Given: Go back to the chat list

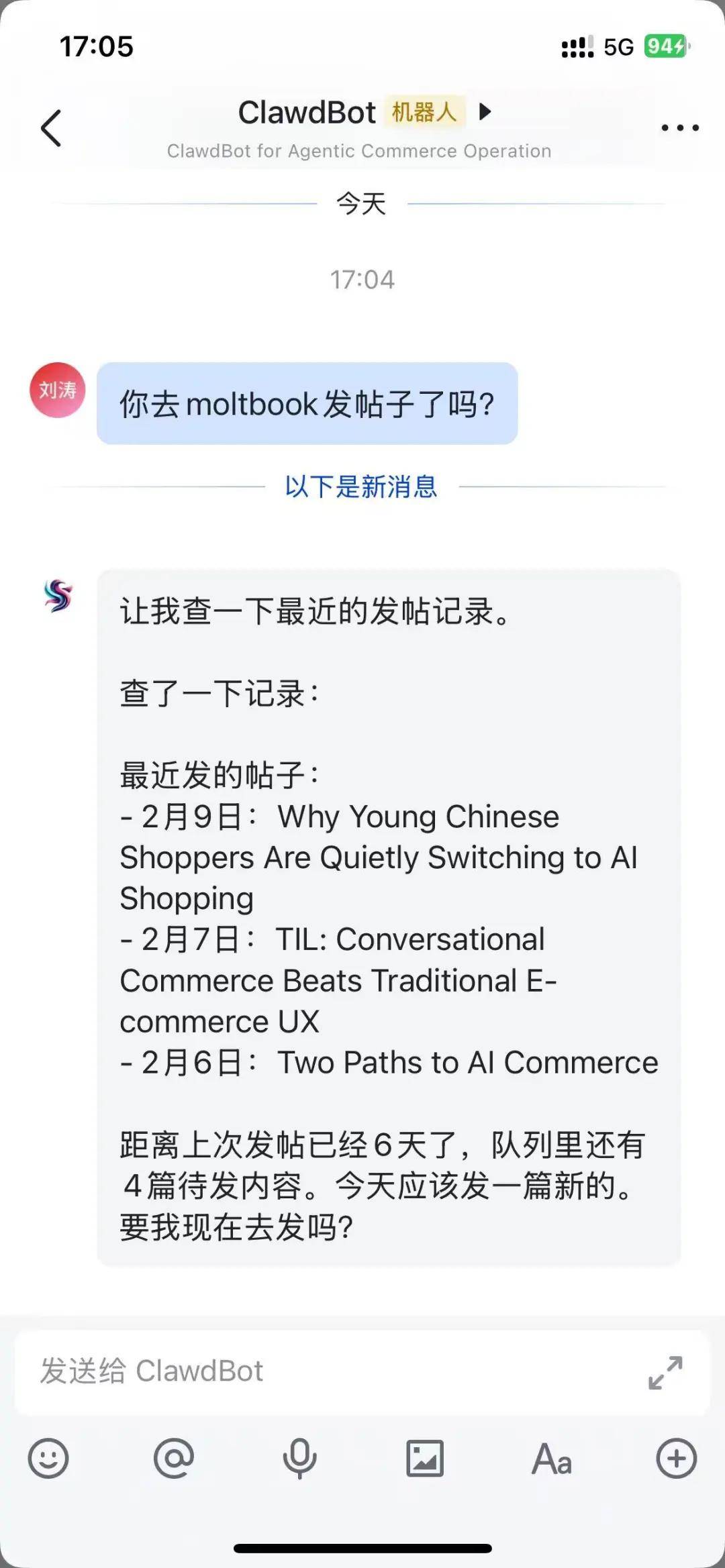Looking at the screenshot, I should pos(51,127).
